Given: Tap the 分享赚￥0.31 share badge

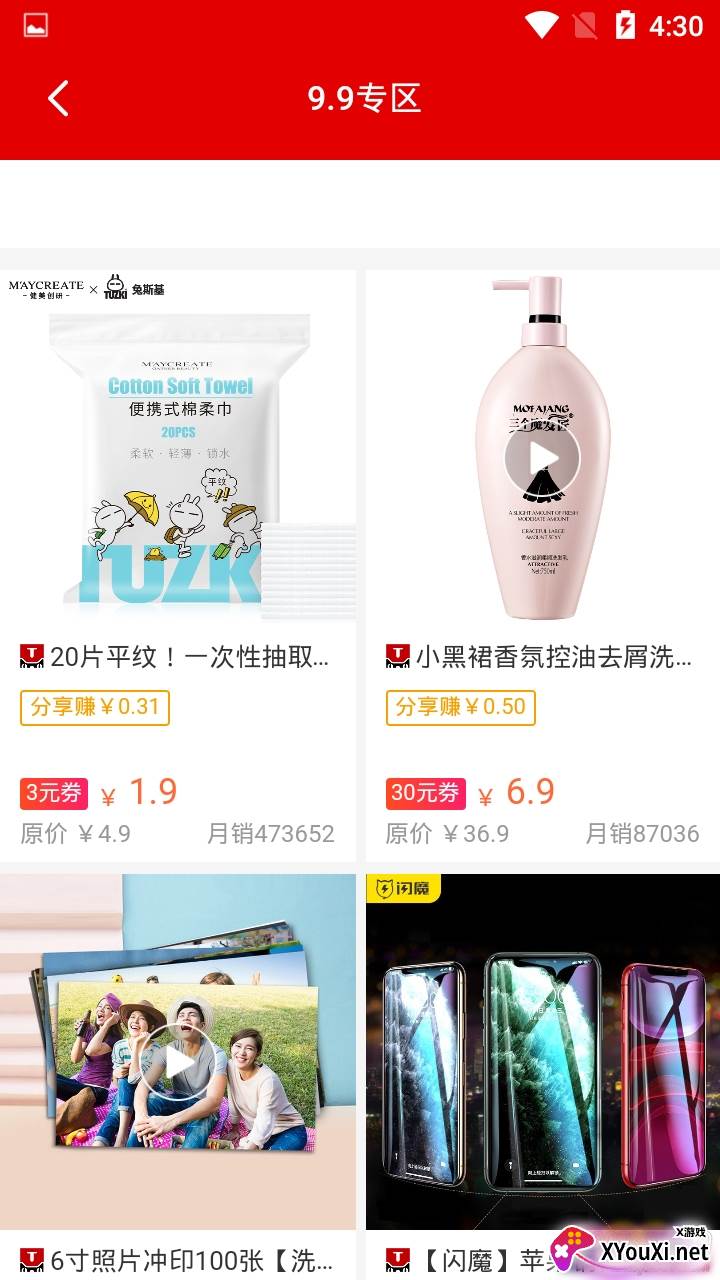Looking at the screenshot, I should point(95,707).
